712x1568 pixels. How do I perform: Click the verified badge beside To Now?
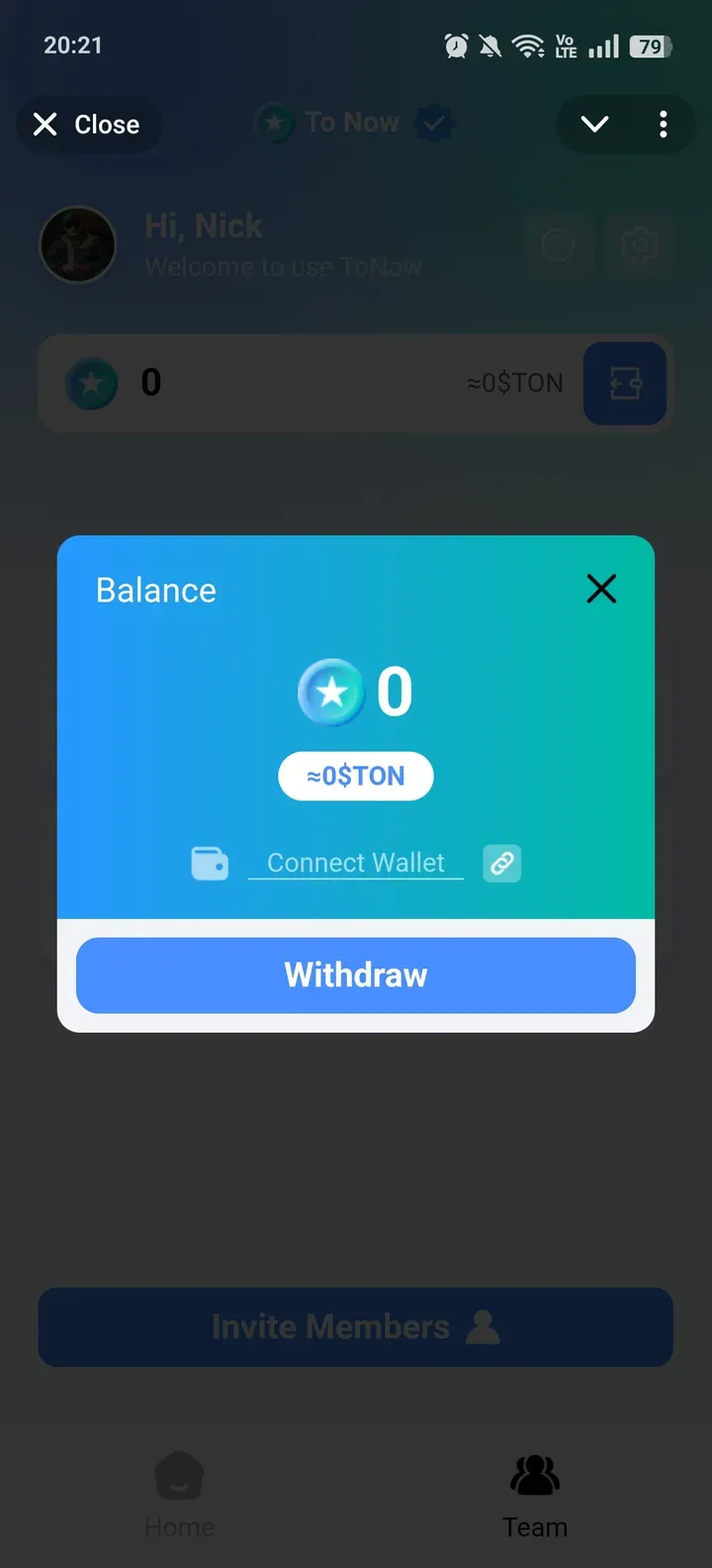[433, 123]
